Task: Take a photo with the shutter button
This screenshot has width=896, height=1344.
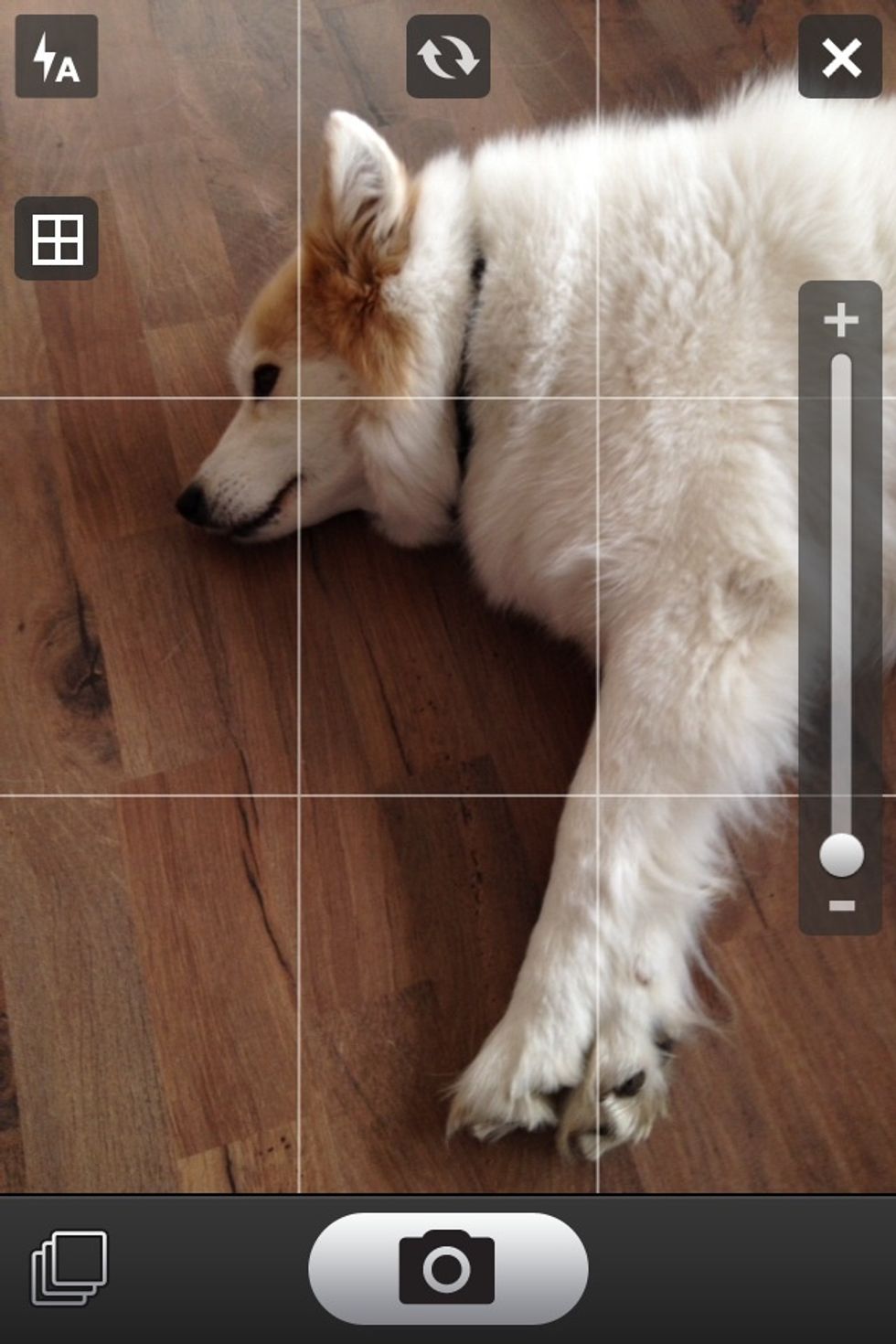Action: point(448,1268)
